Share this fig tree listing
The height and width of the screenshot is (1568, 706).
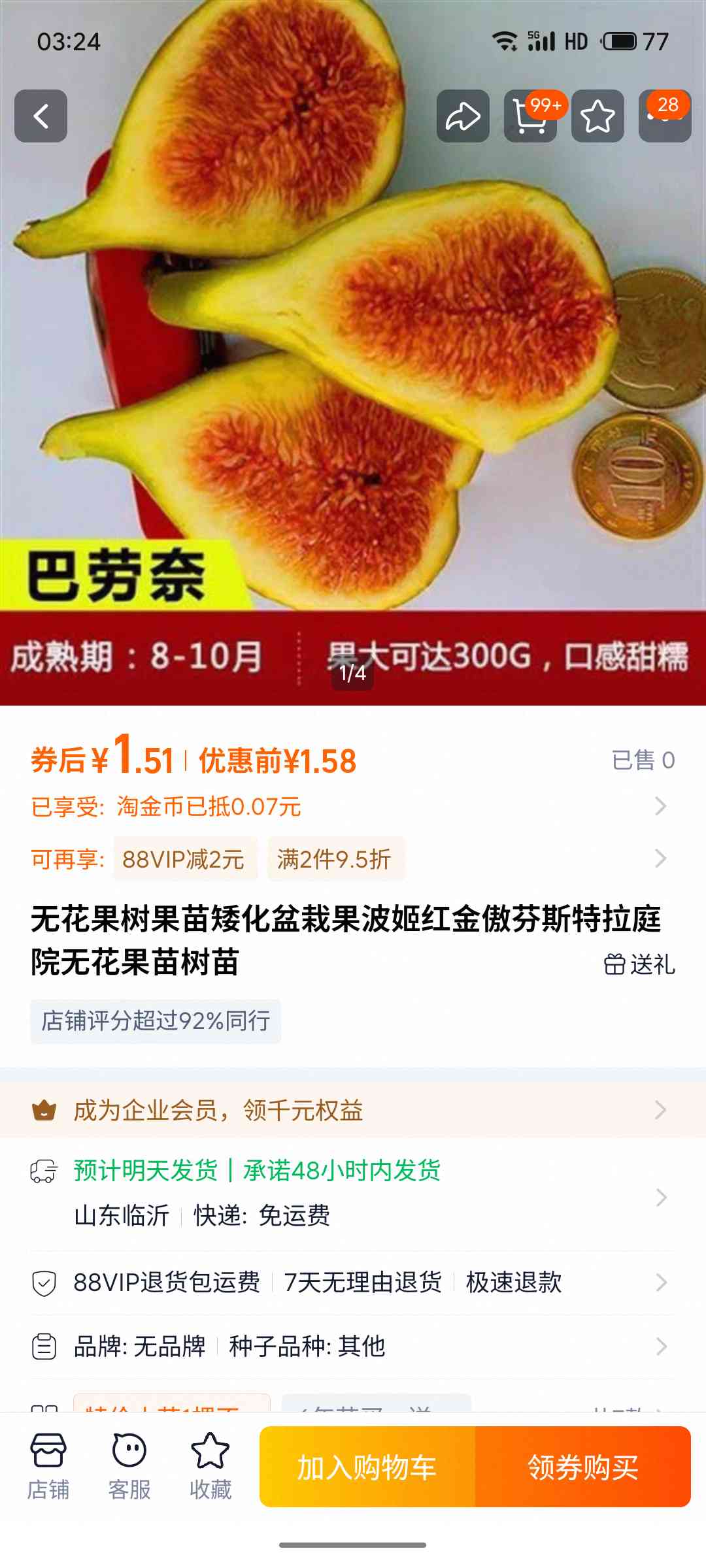click(x=463, y=116)
